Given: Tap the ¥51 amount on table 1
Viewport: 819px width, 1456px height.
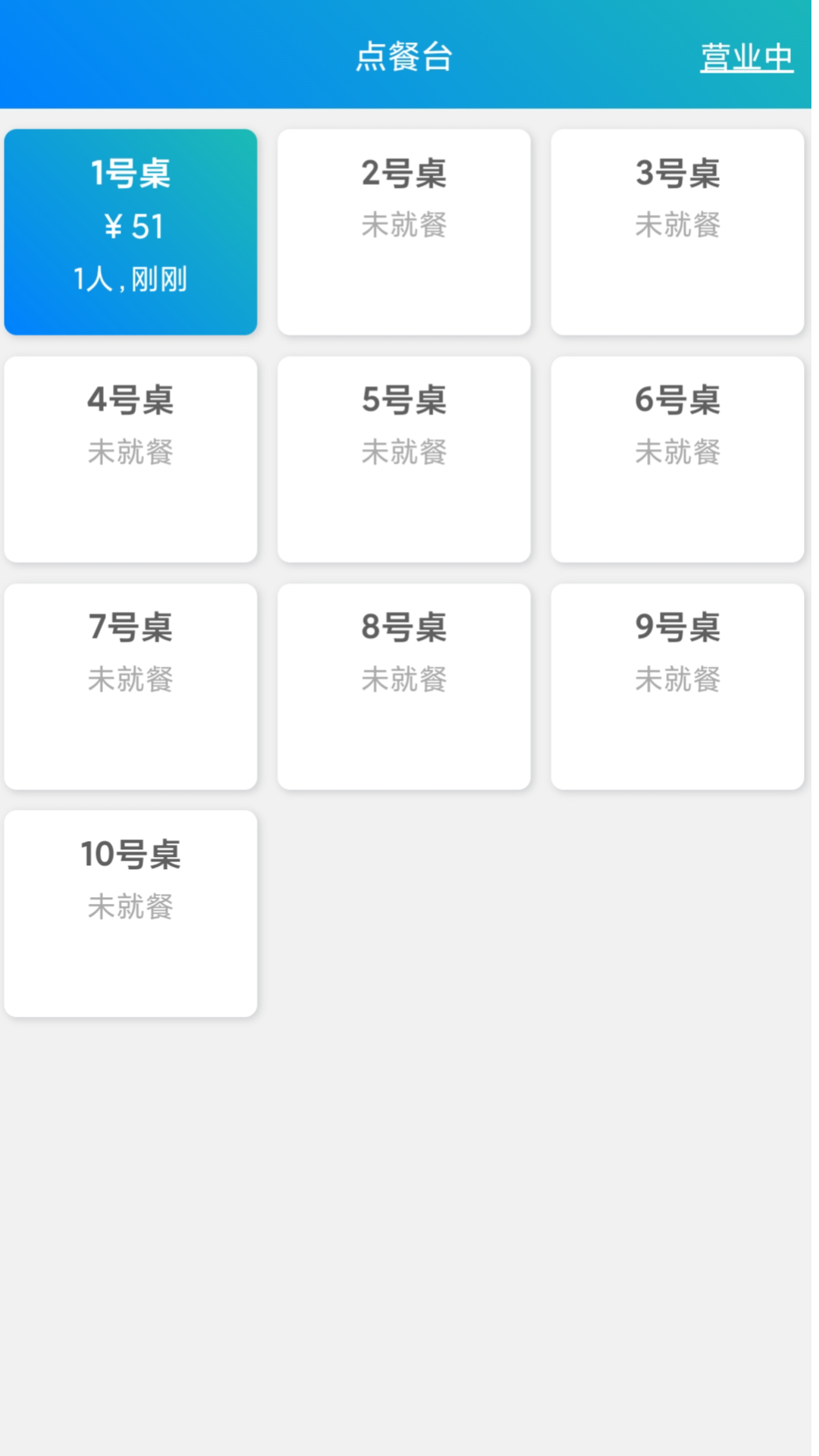Looking at the screenshot, I should [130, 226].
